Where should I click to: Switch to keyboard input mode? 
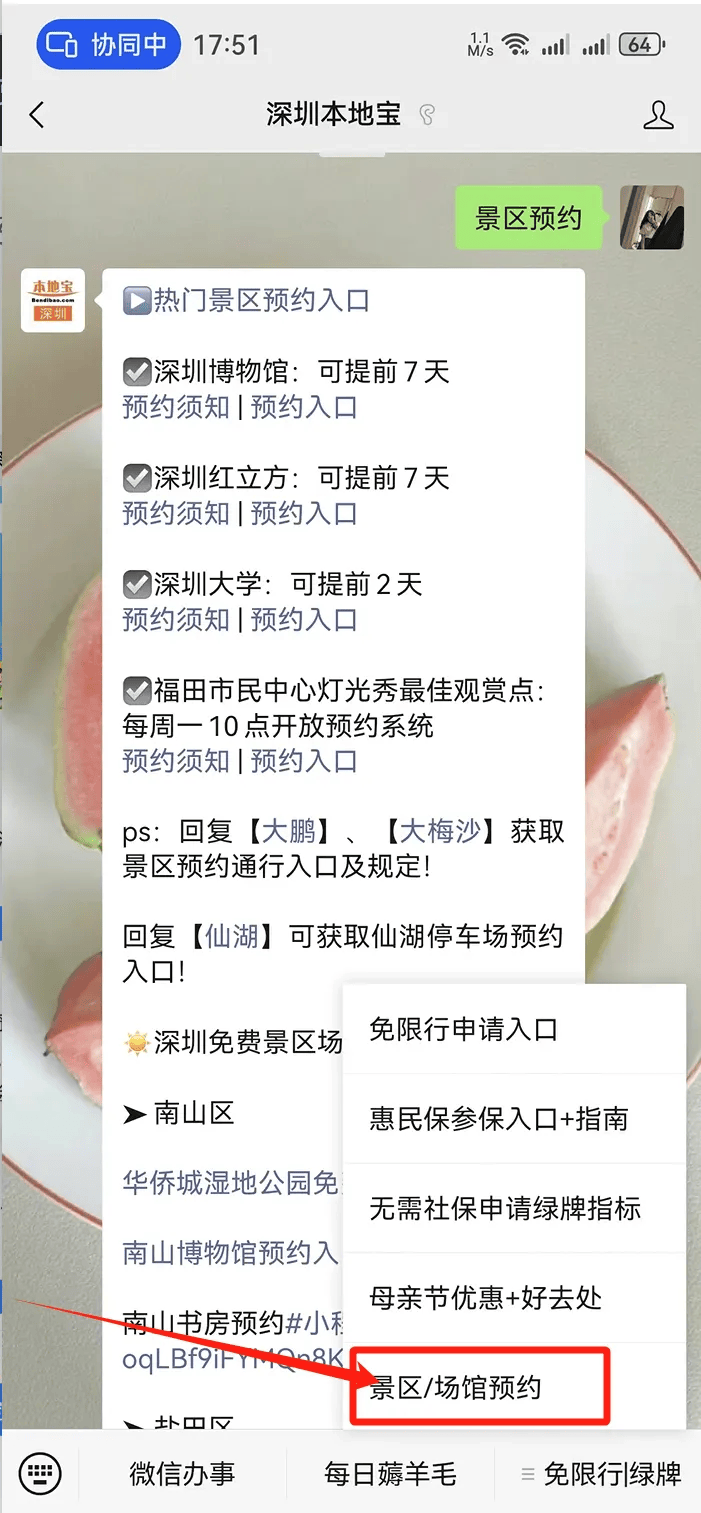pos(41,1472)
